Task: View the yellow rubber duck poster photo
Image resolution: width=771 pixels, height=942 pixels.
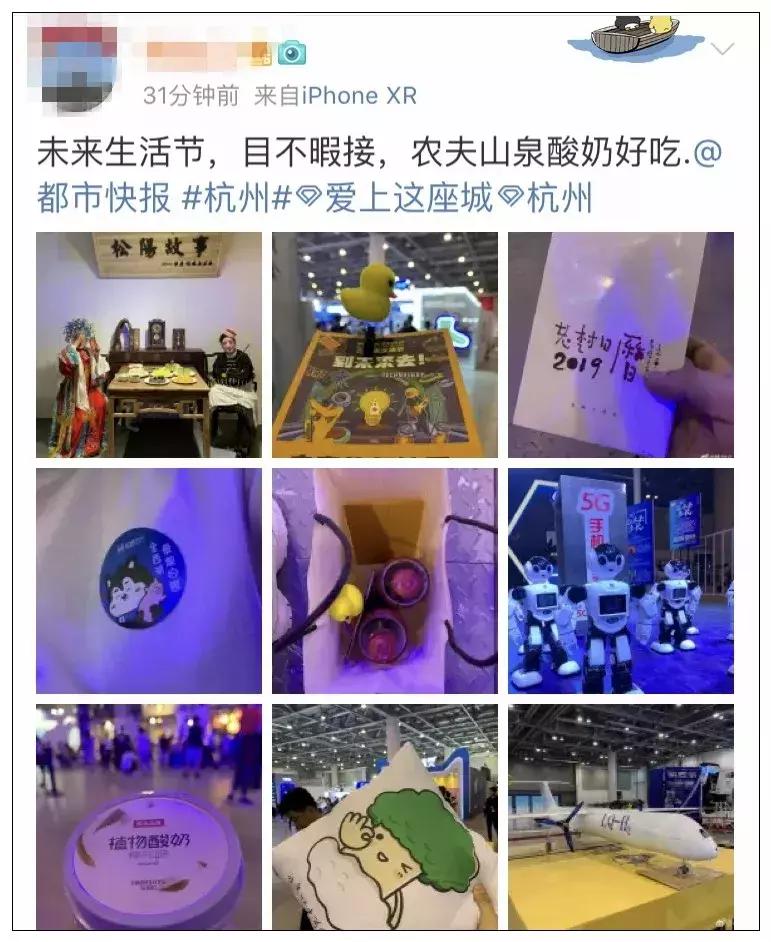Action: click(384, 345)
